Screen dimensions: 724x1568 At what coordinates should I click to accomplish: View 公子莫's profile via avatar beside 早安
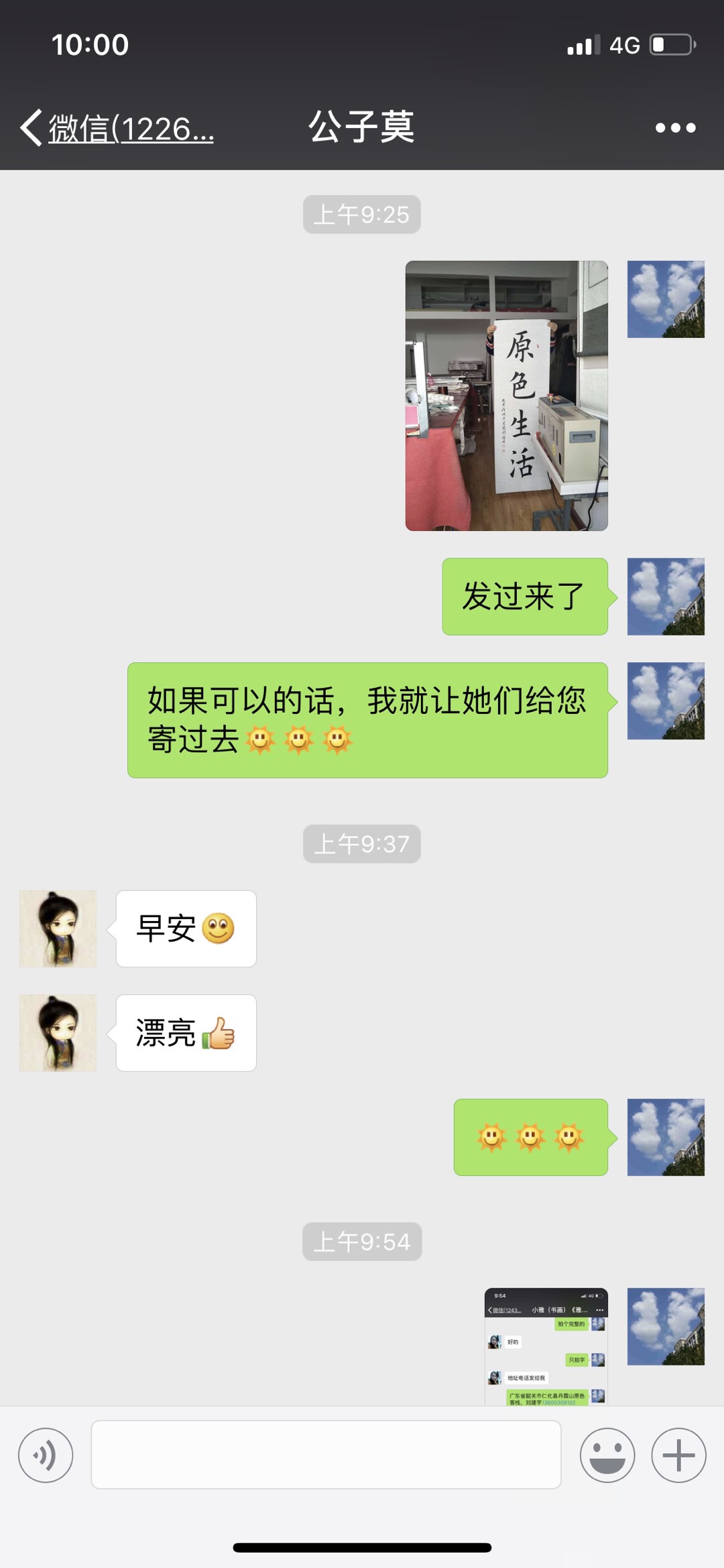pos(58,928)
